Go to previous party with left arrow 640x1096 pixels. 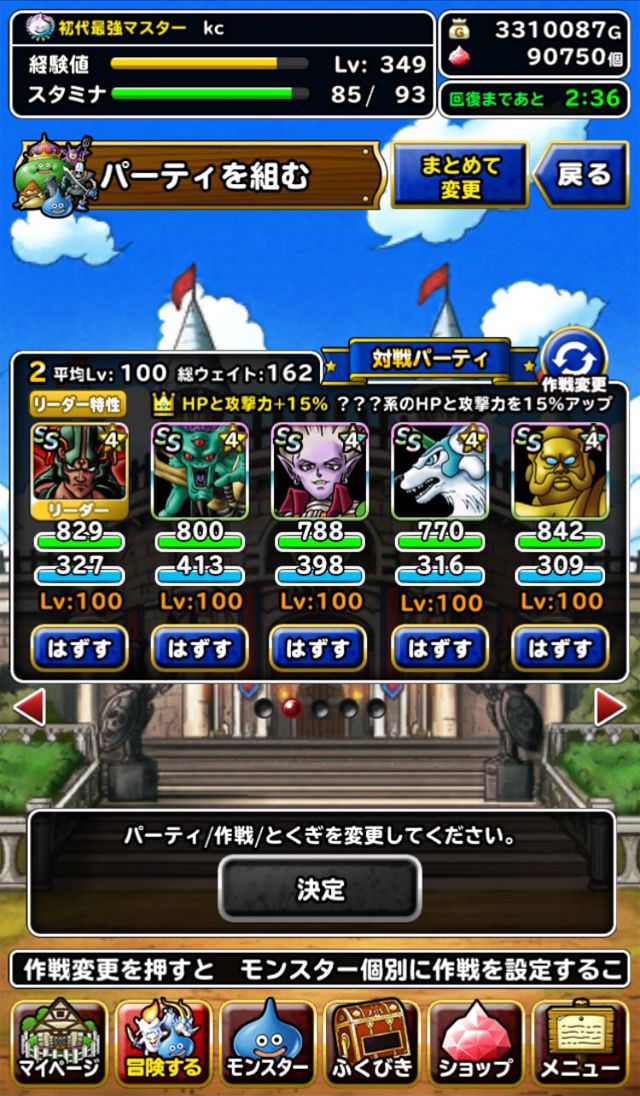click(x=29, y=708)
